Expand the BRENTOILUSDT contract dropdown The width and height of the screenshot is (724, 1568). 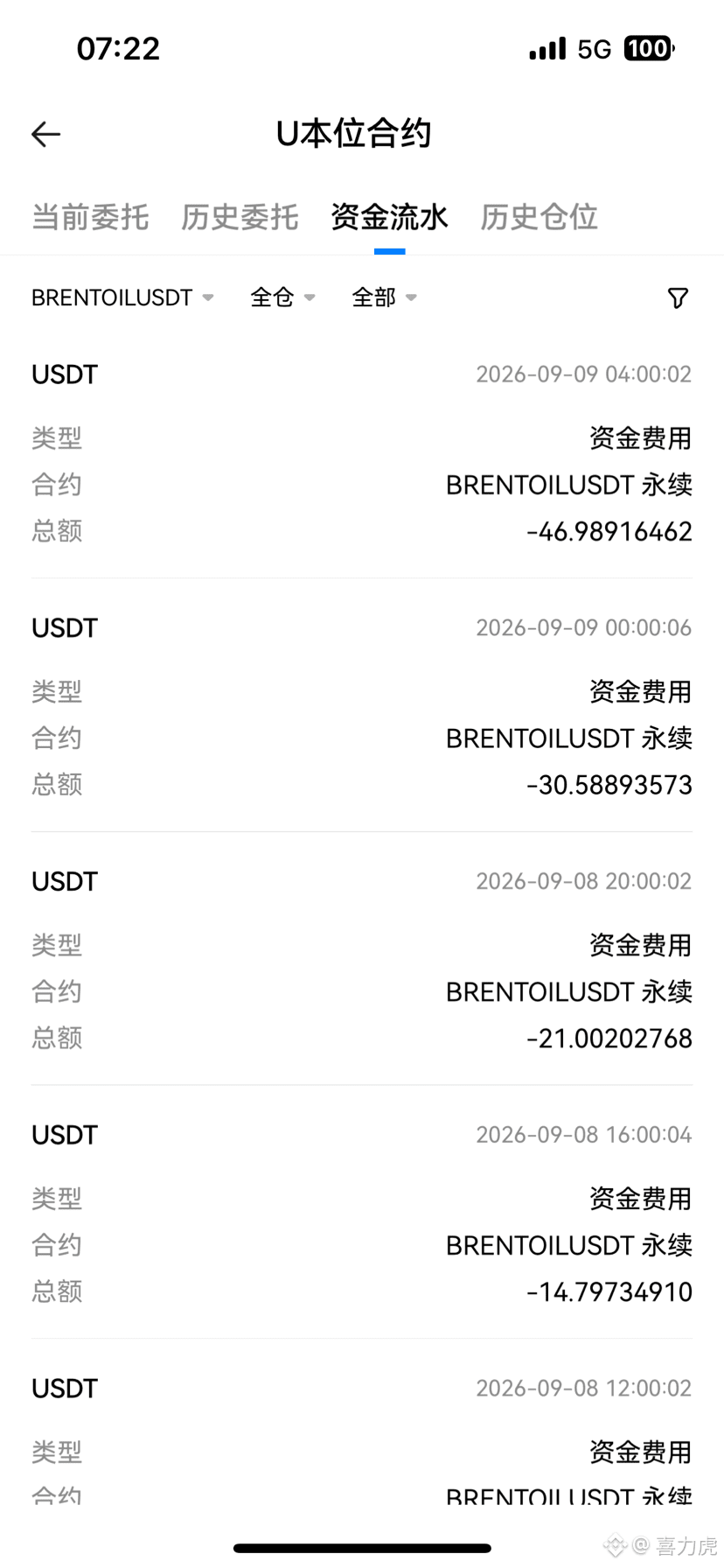coord(122,297)
